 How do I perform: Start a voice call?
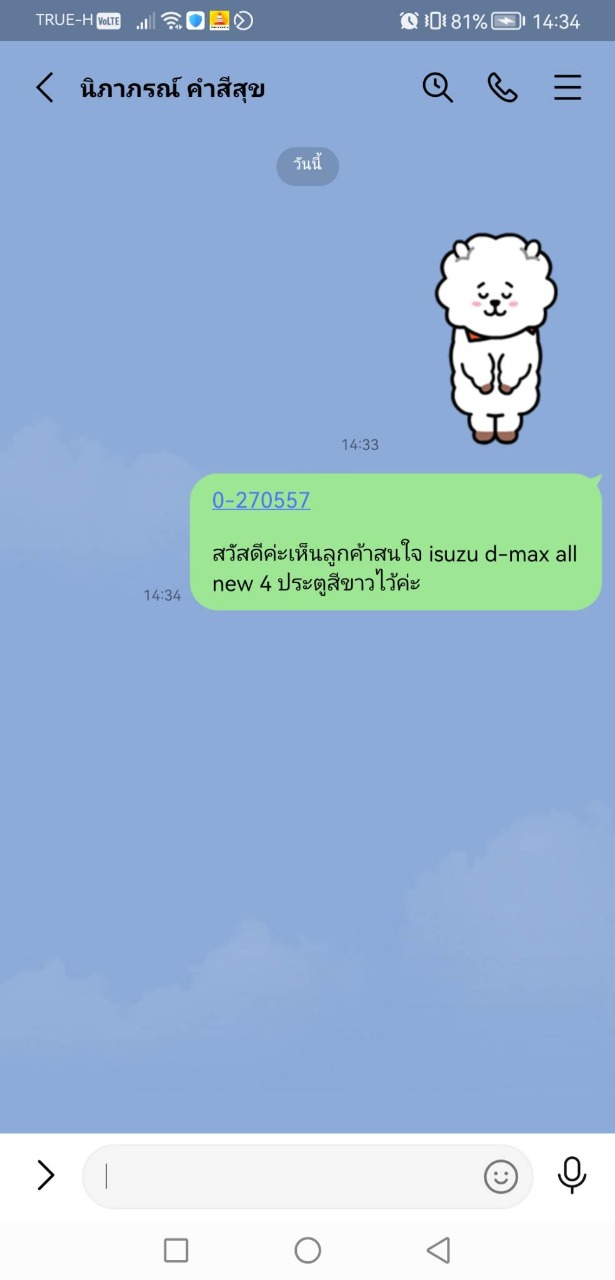click(x=502, y=88)
